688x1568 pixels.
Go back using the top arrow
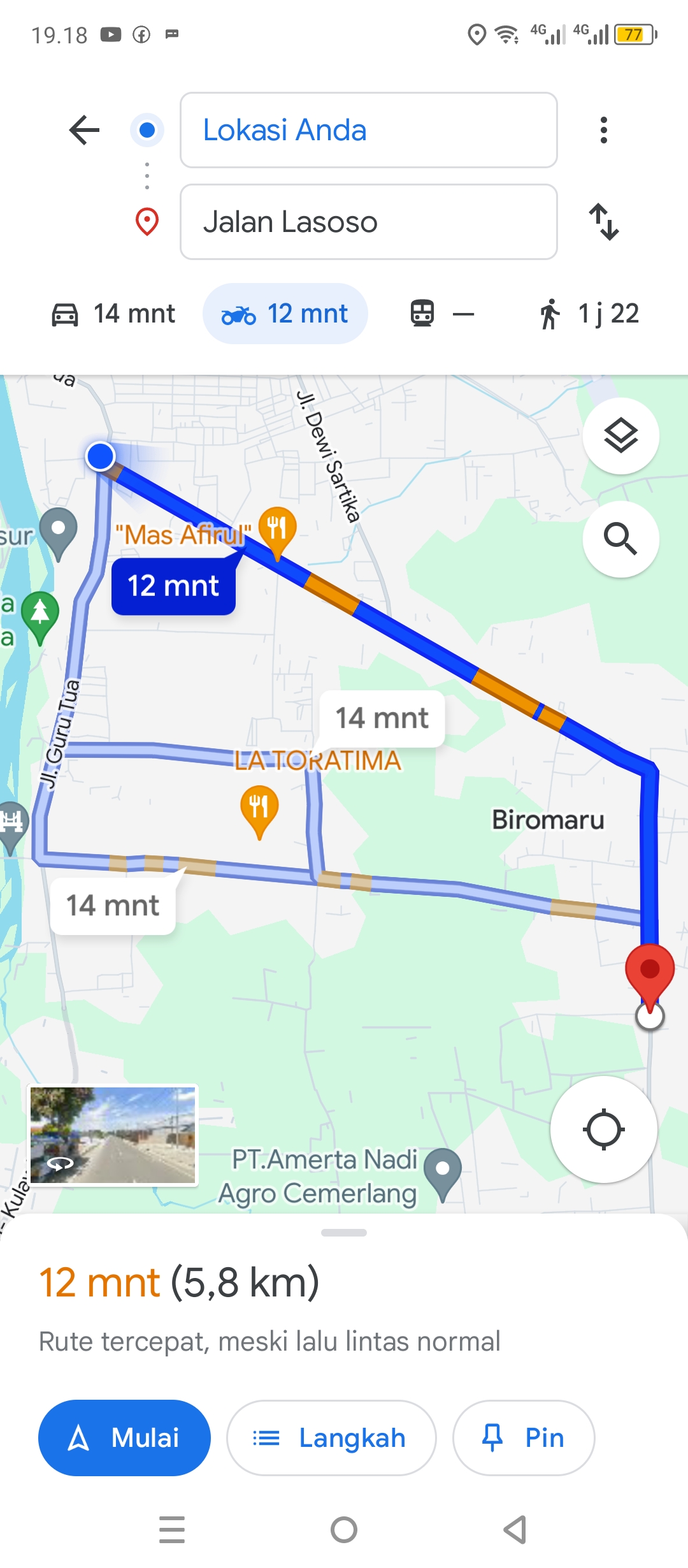tap(84, 130)
